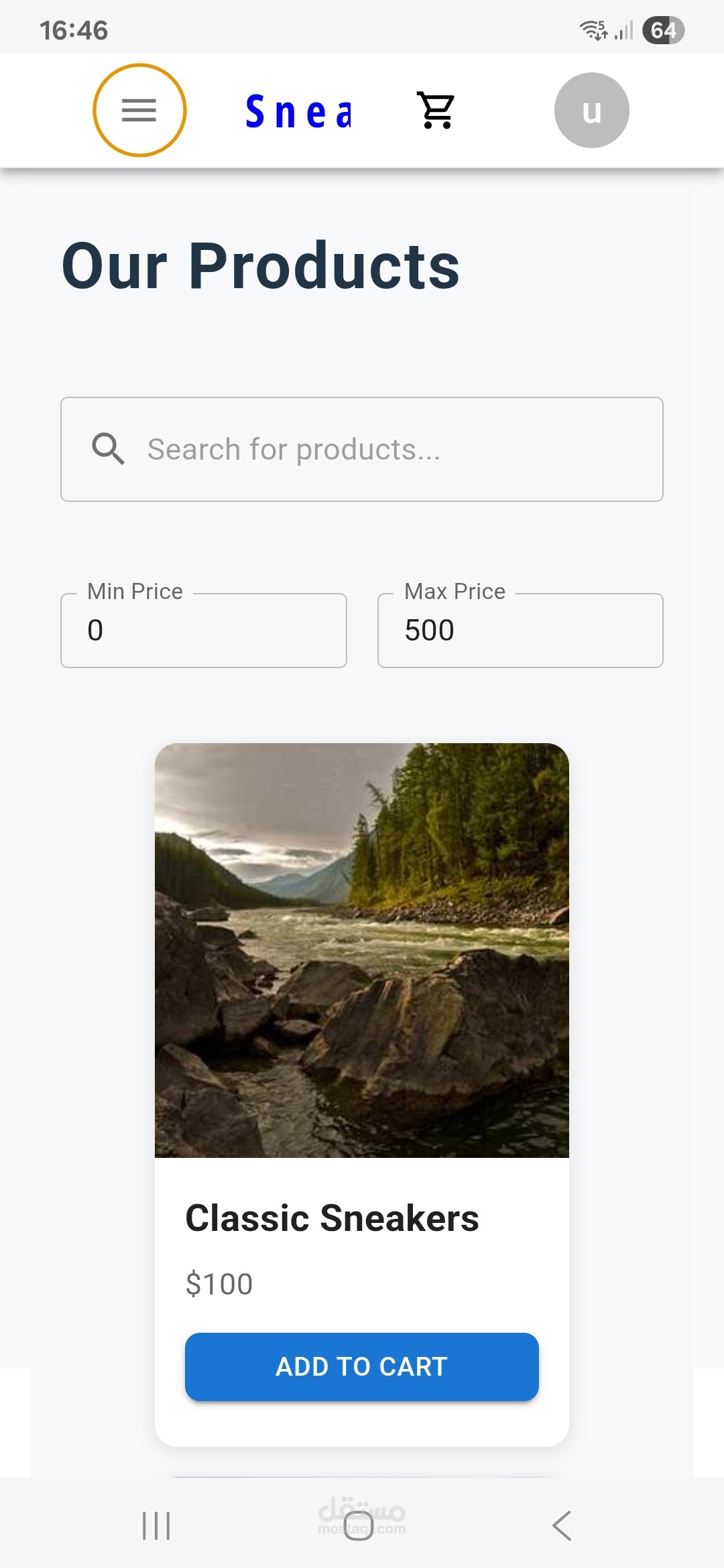
Task: Click the user avatar circle
Action: [591, 110]
